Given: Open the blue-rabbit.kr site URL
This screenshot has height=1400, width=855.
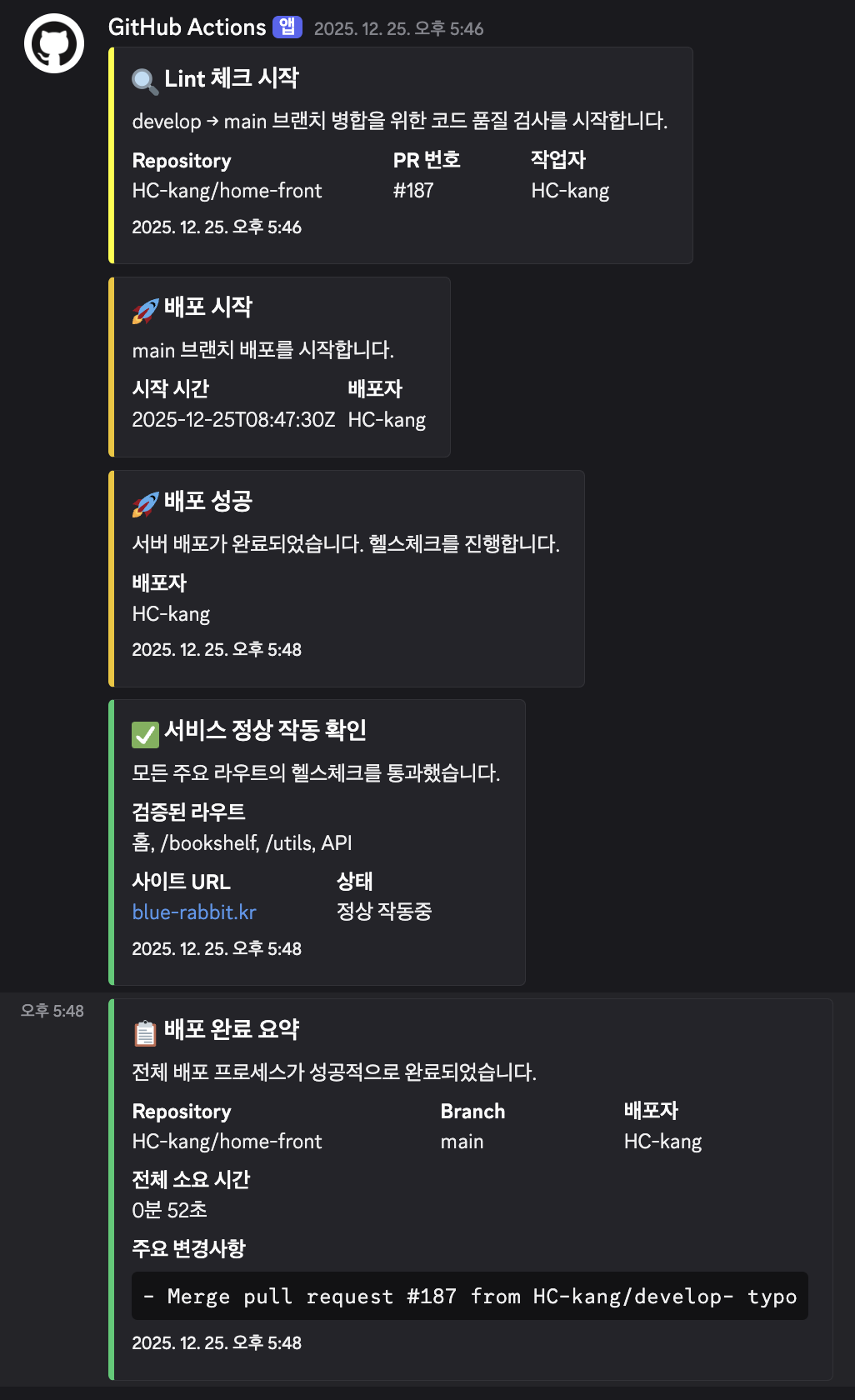Looking at the screenshot, I should [x=194, y=912].
